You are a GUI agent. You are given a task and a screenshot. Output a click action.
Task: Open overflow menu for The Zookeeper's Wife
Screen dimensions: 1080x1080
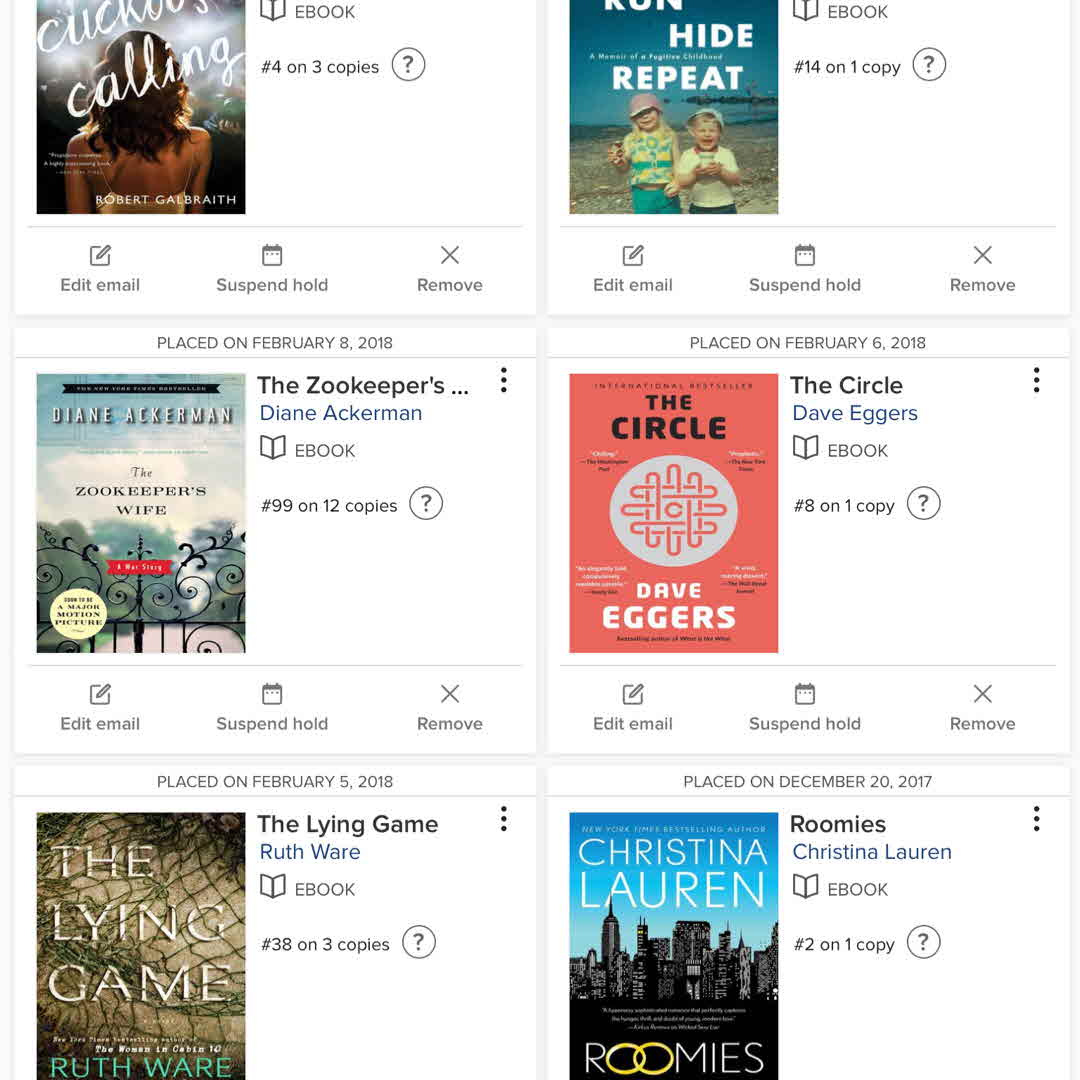(504, 380)
